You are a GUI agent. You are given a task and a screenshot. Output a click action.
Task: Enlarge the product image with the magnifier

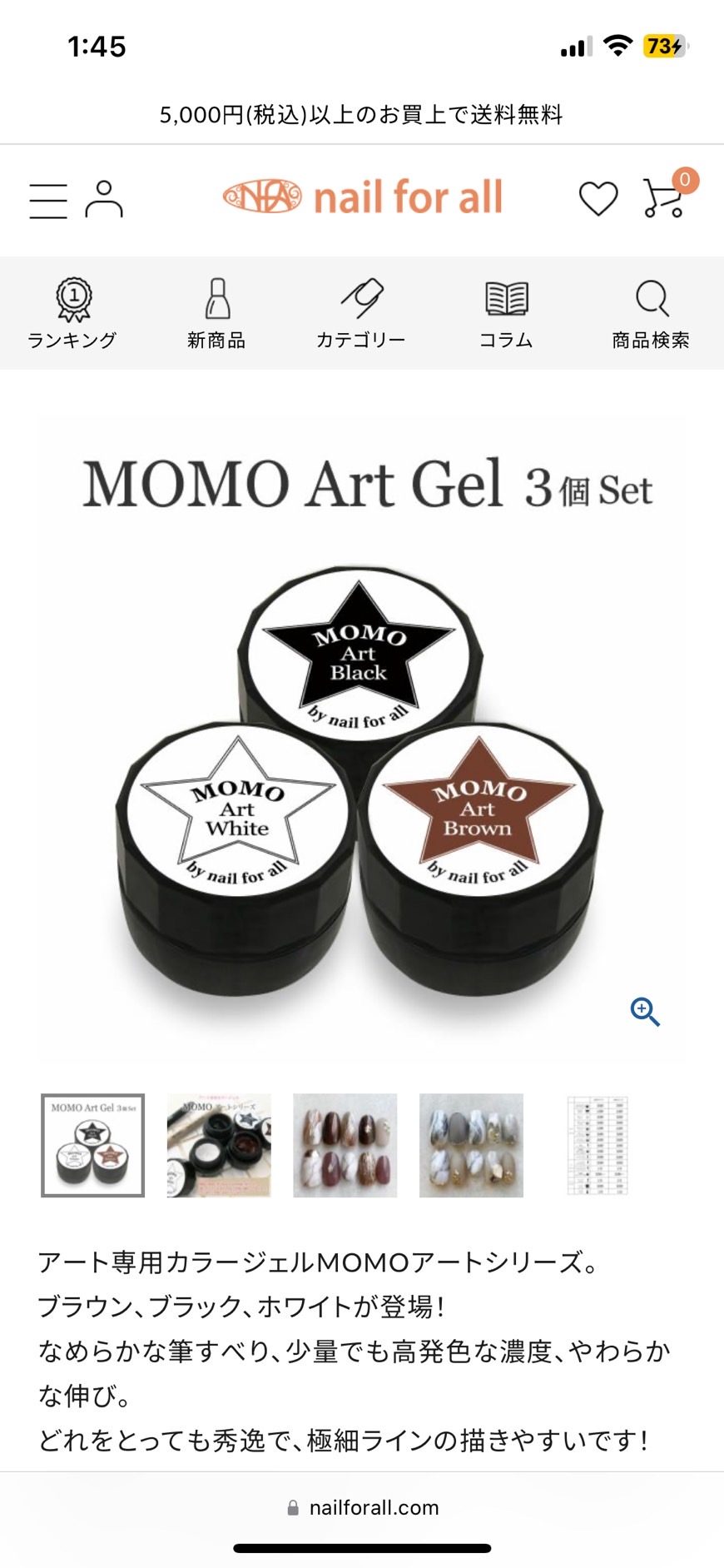coord(645,1012)
